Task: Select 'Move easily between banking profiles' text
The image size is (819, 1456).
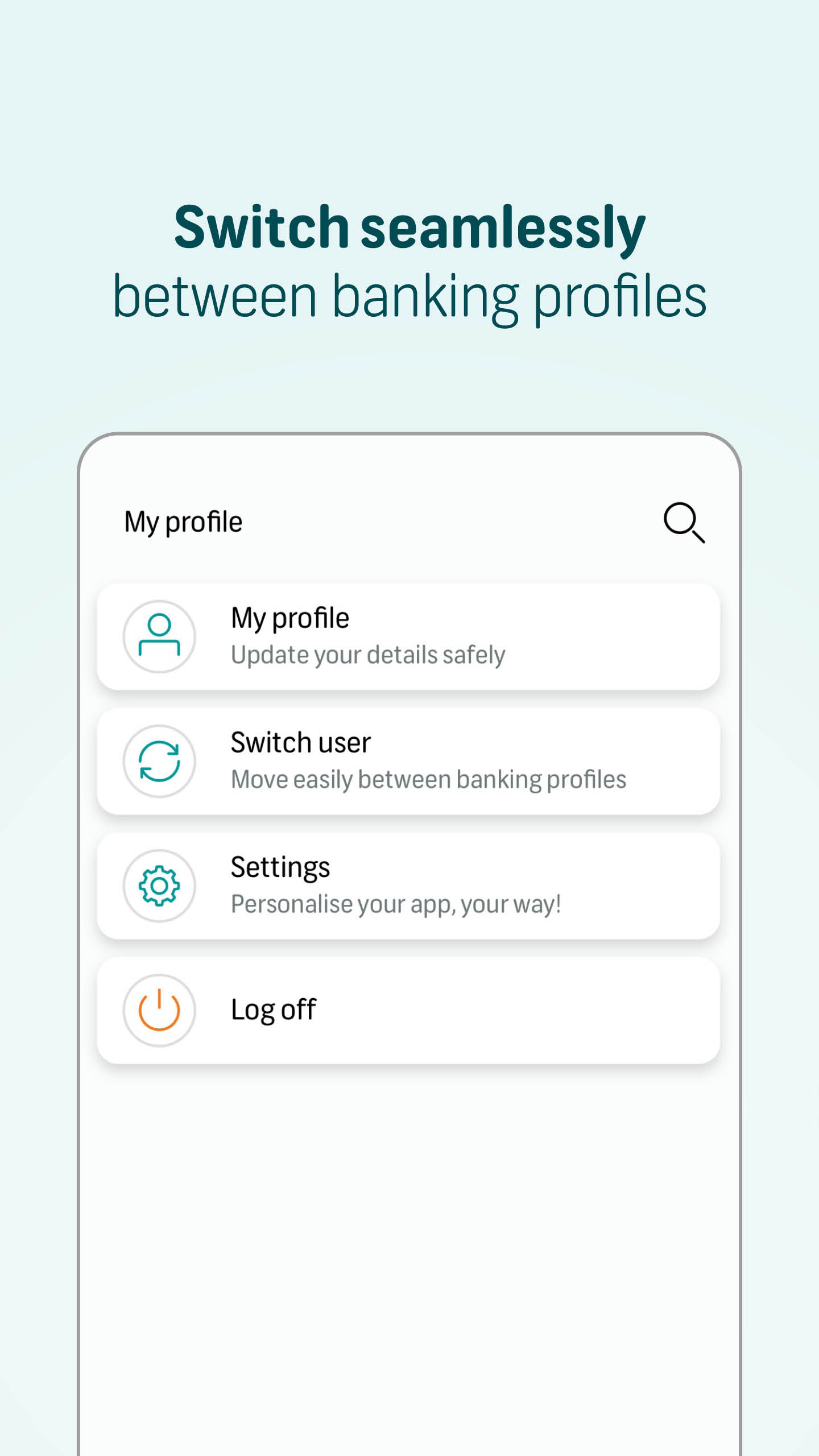Action: 428,780
